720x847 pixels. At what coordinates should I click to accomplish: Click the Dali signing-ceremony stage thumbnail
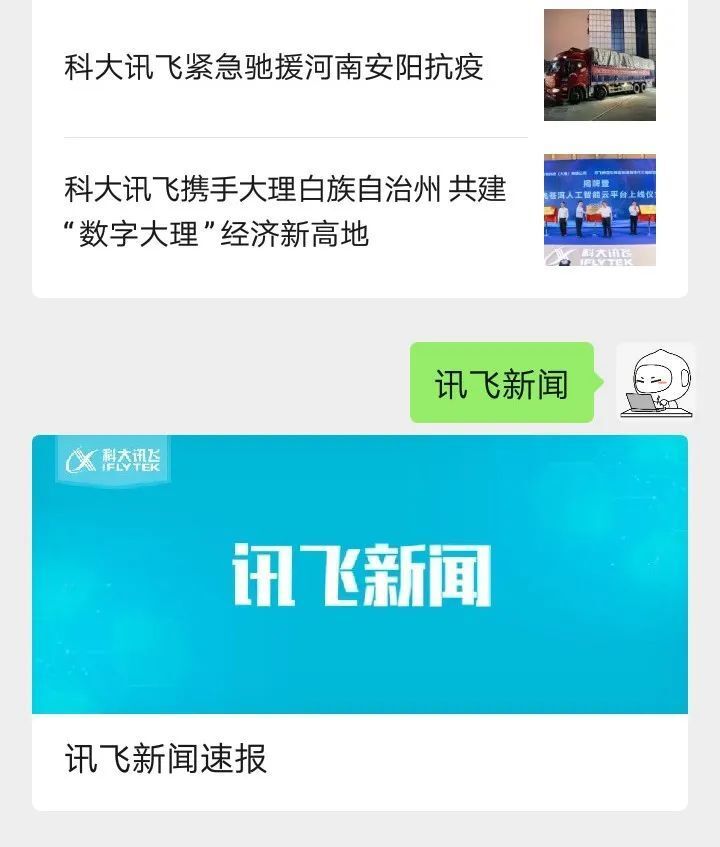click(601, 211)
